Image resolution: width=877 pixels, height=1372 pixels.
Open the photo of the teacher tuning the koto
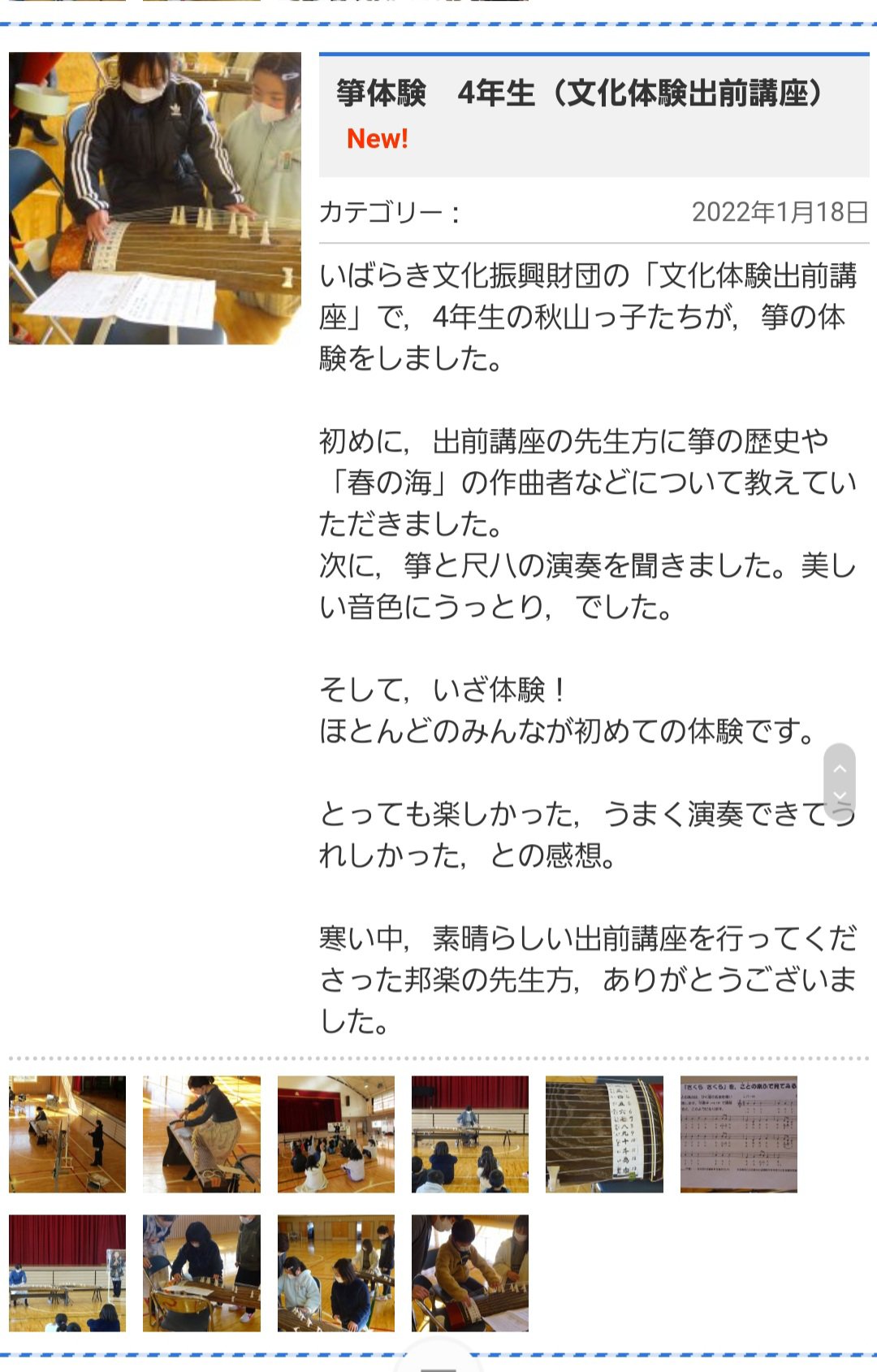(201, 1134)
